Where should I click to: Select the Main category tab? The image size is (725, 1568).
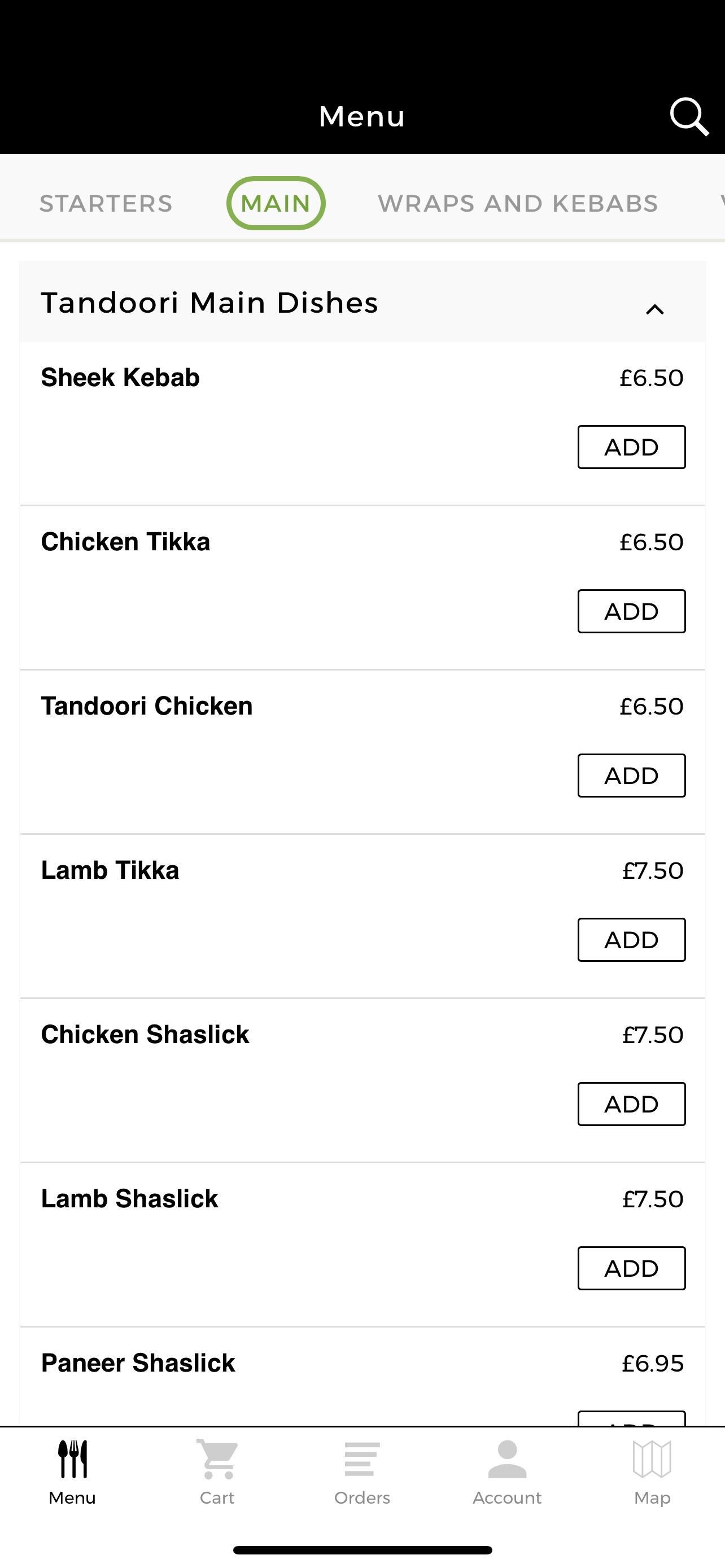click(x=276, y=203)
